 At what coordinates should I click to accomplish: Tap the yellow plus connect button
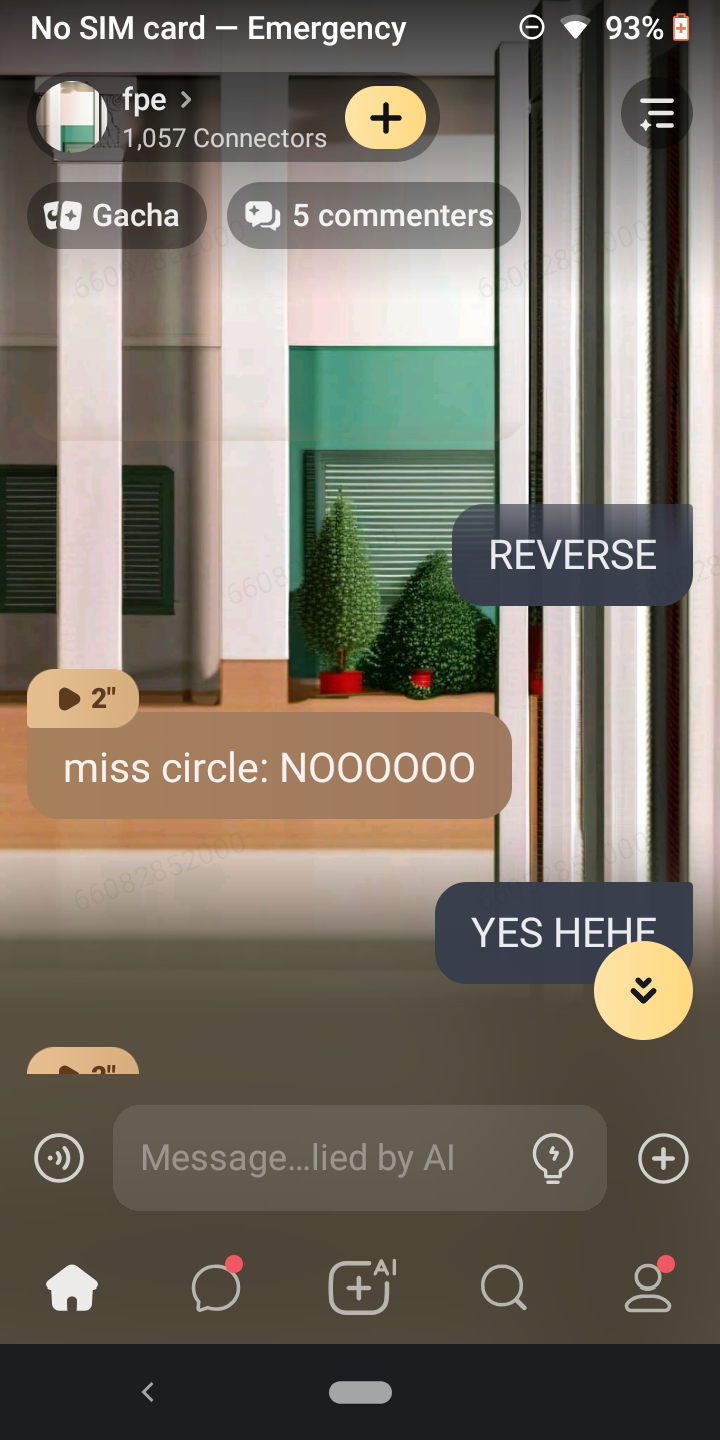(x=385, y=118)
